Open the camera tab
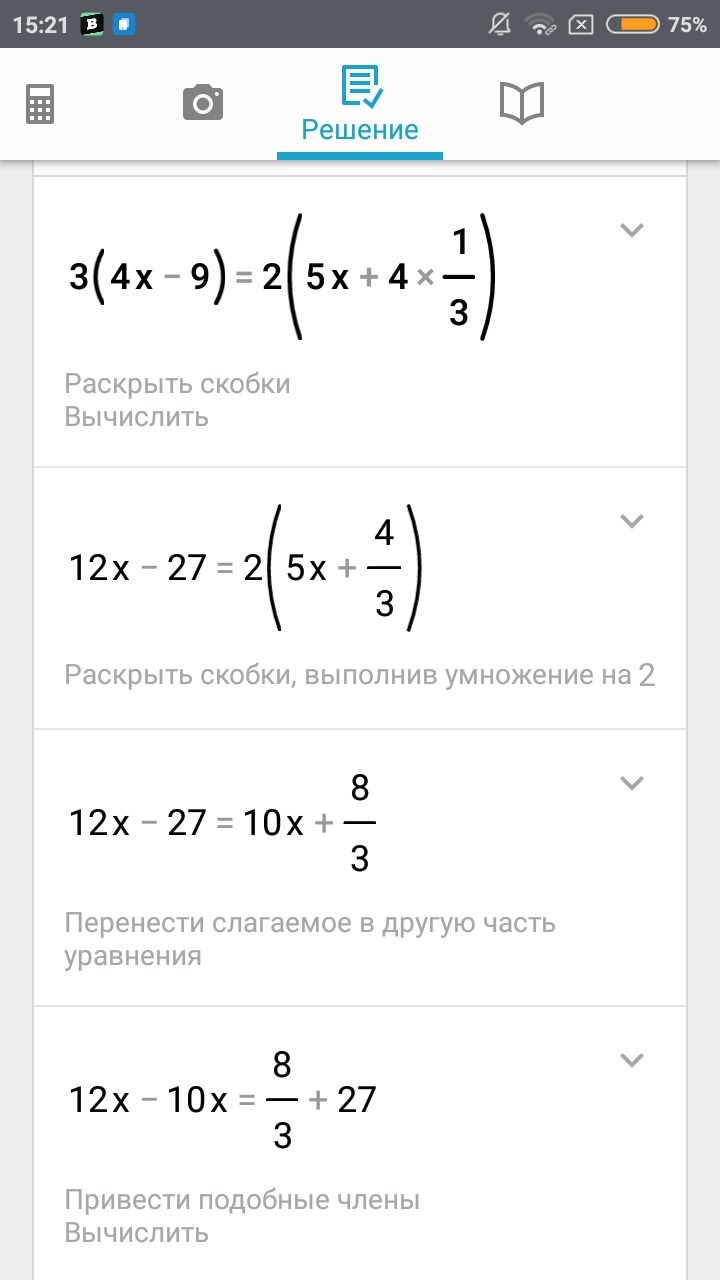This screenshot has width=720, height=1280. (202, 103)
